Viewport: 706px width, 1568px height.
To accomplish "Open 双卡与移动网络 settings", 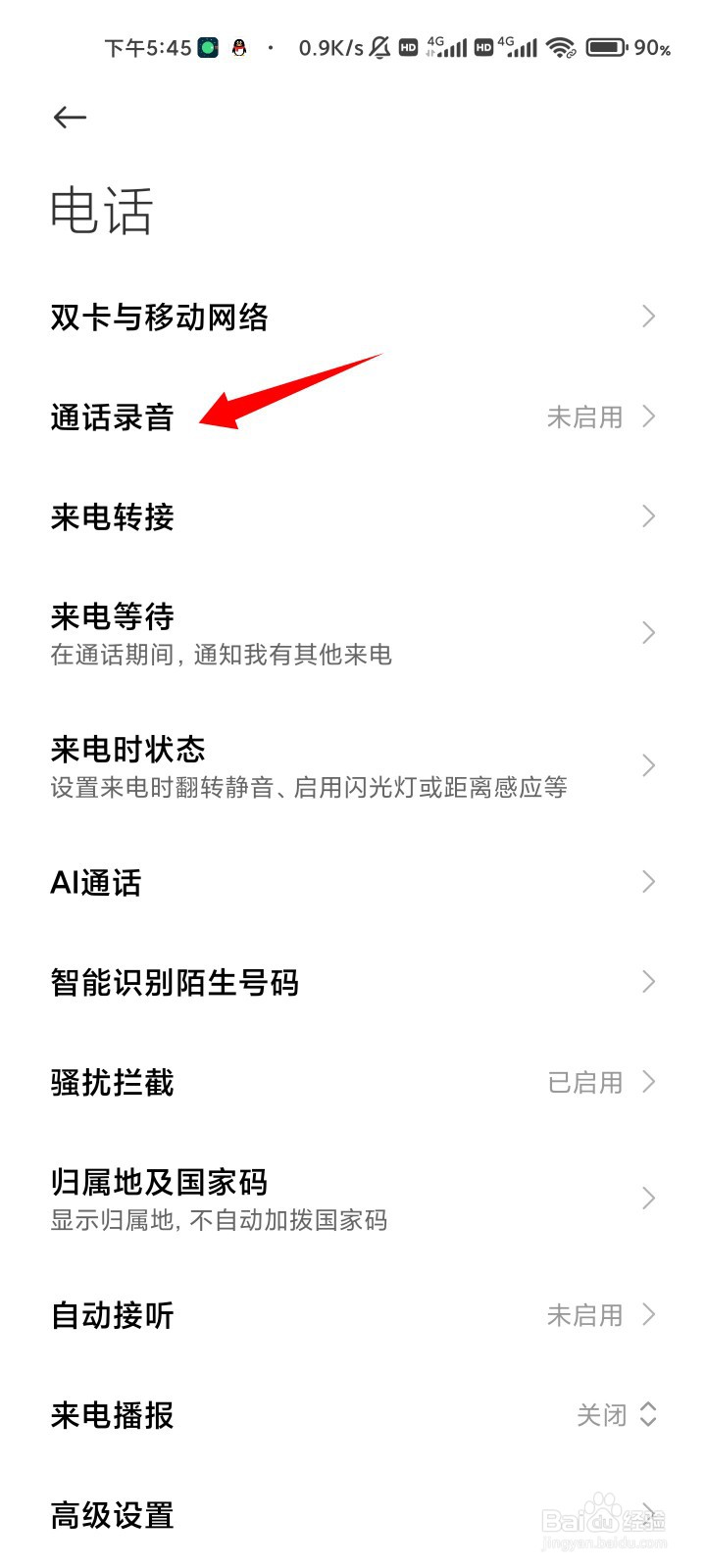I will [353, 317].
